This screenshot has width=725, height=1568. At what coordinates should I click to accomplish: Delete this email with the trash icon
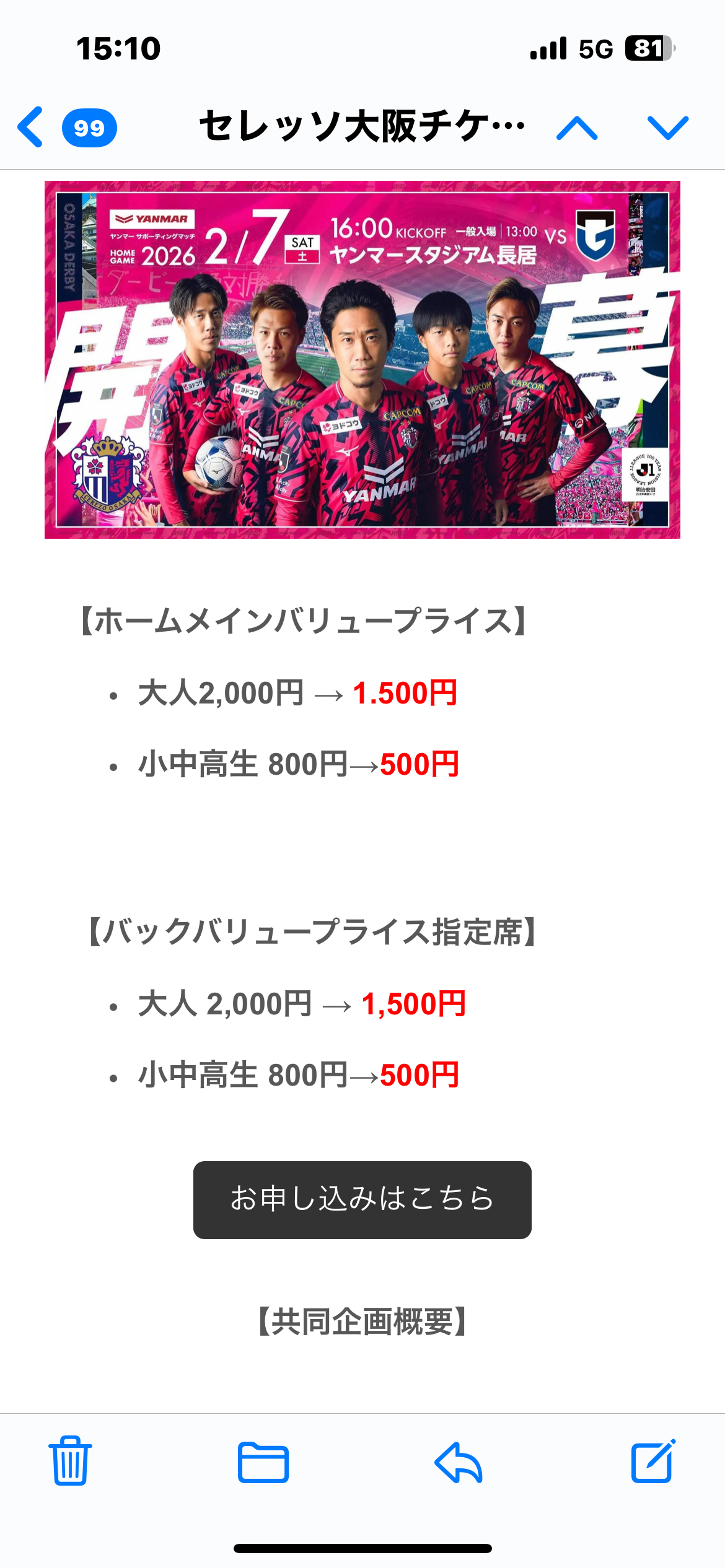click(70, 1461)
